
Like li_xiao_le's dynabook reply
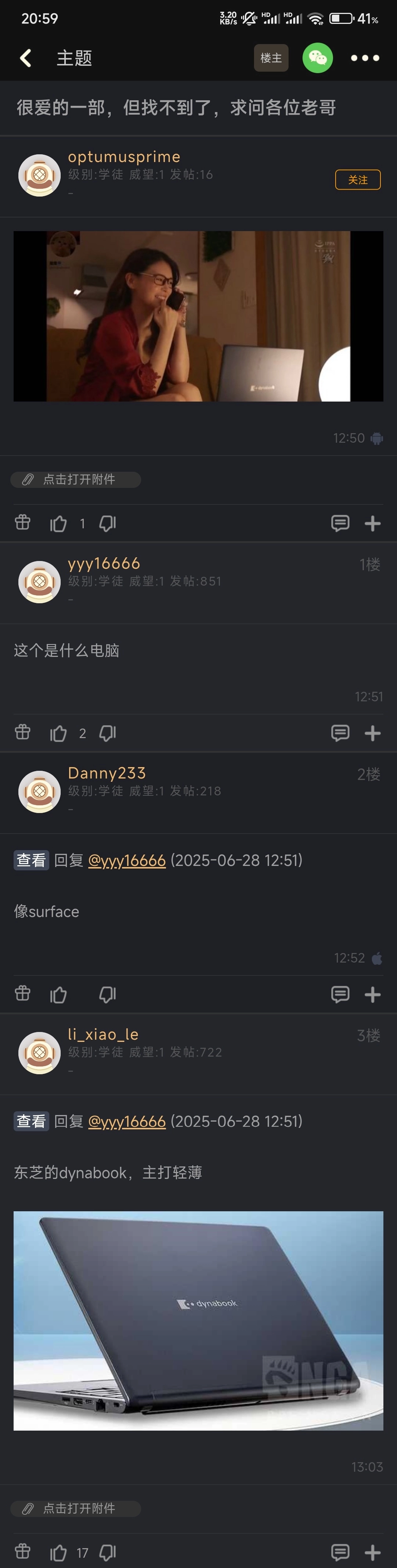tap(58, 1552)
